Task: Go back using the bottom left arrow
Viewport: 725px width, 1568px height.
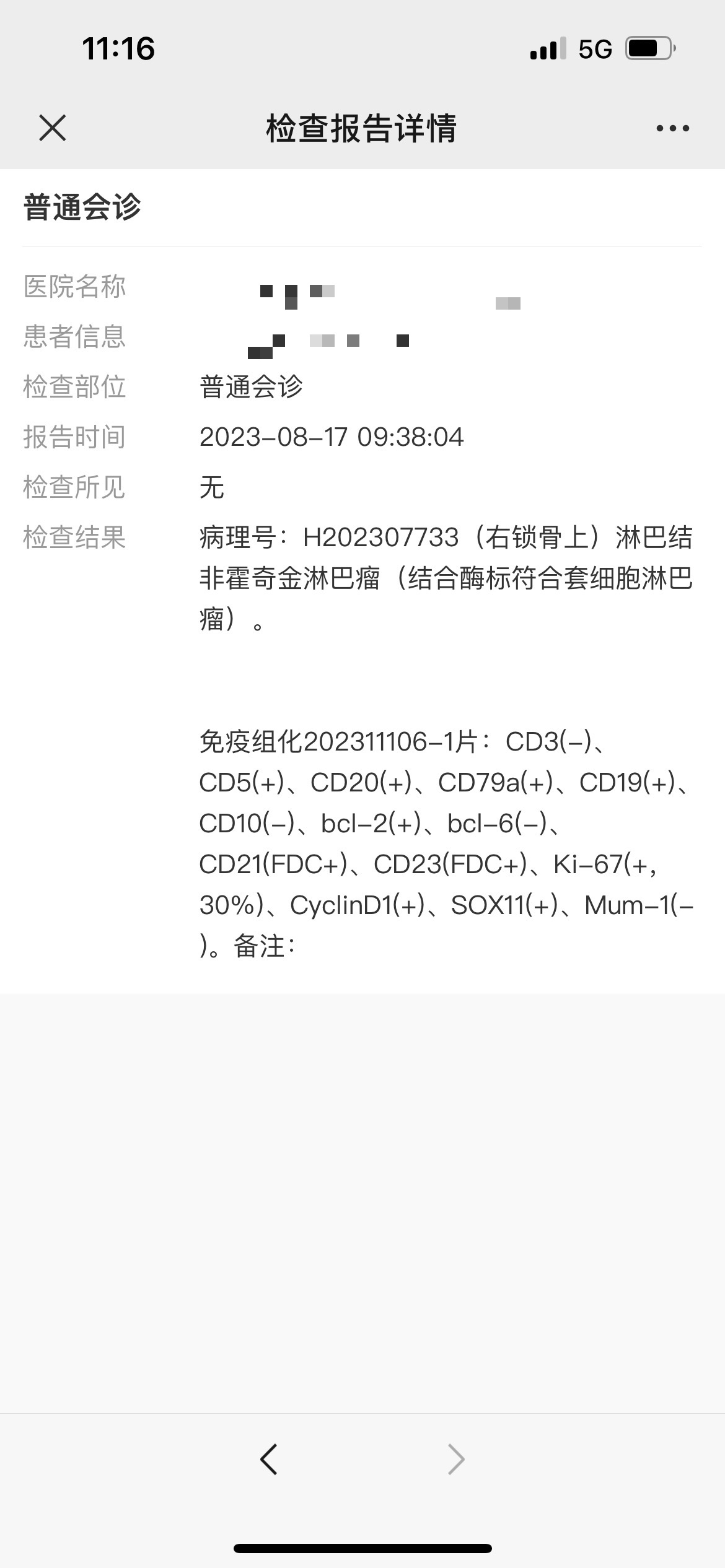Action: click(x=269, y=1459)
